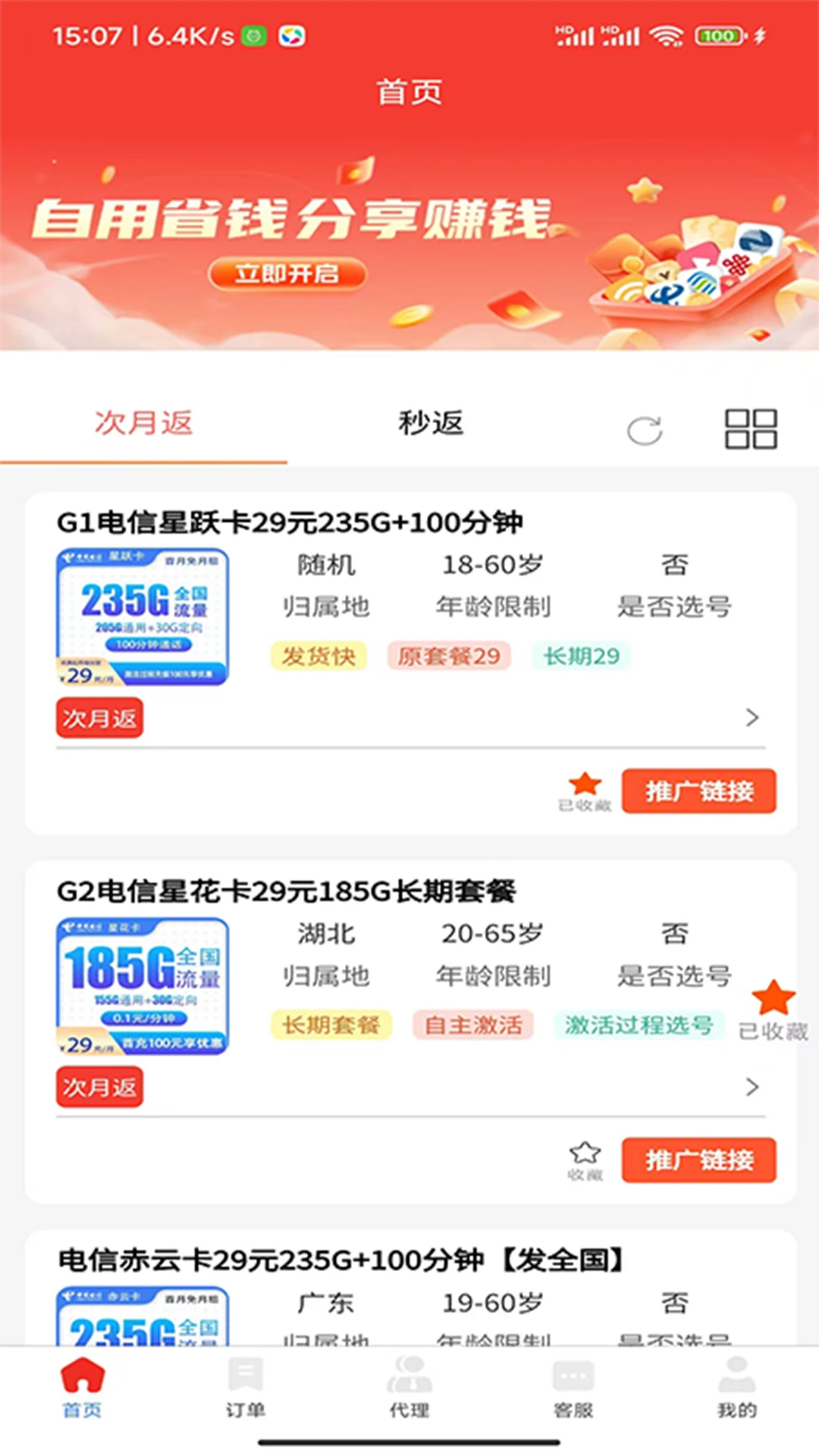Switch to the 次月返 tab
Screen dimensions: 819x1456
click(144, 424)
